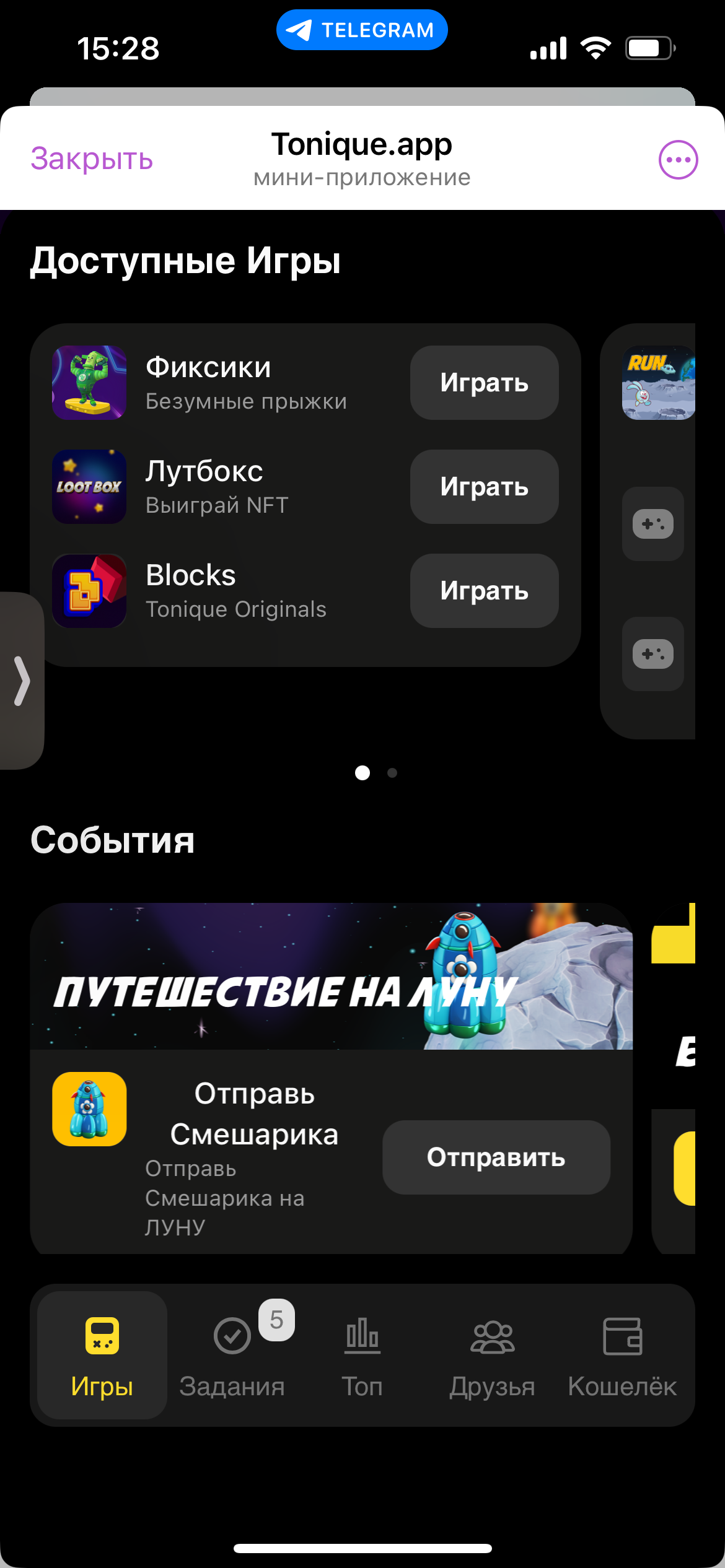Tap the first gamepad placeholder tile
This screenshot has height=1568, width=725.
tap(652, 523)
